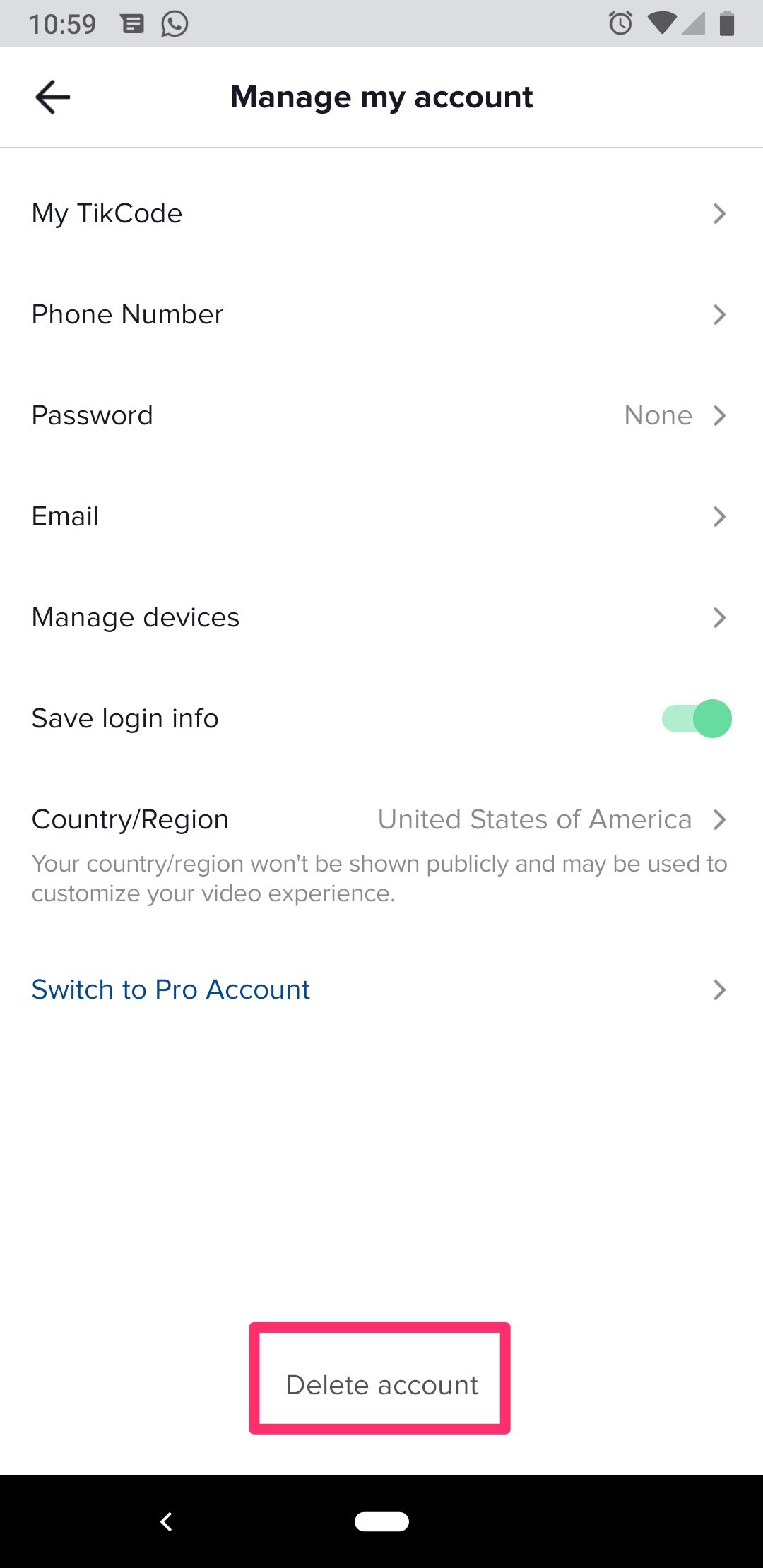Expand the My TikCode chevron
The height and width of the screenshot is (1568, 763).
click(719, 213)
